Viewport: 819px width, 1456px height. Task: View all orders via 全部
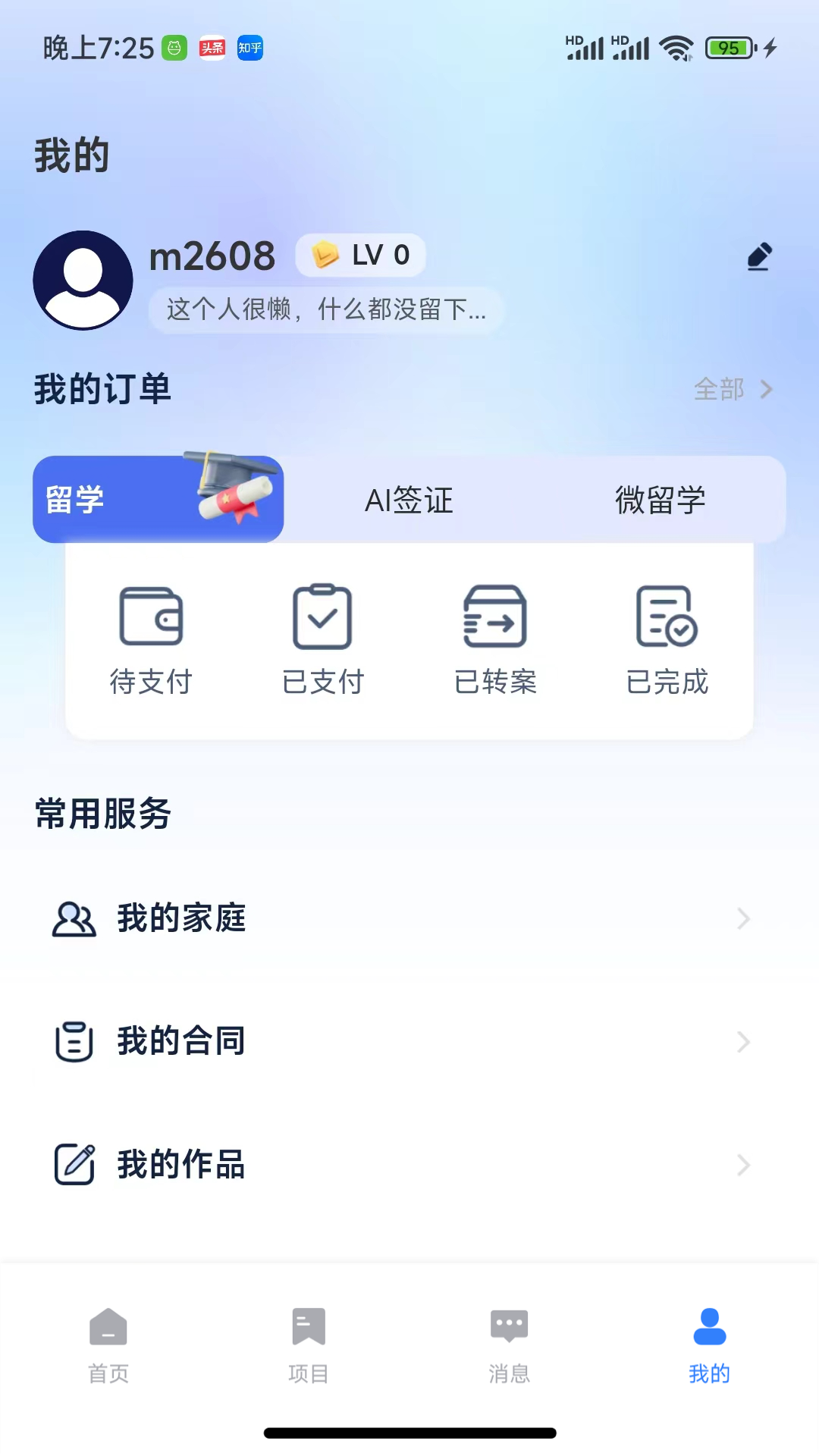pyautogui.click(x=733, y=390)
